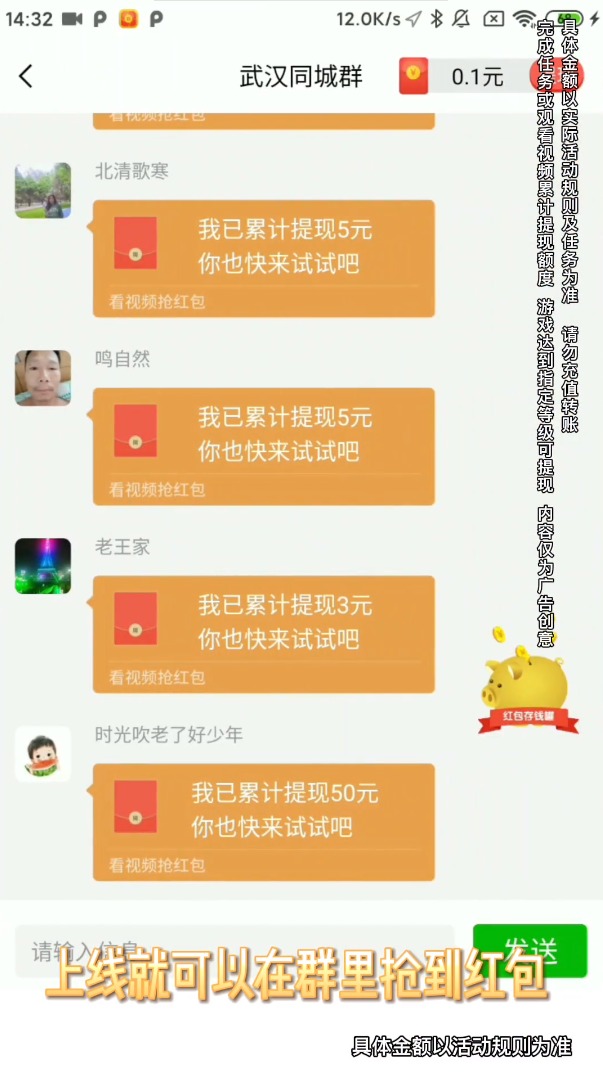Go back from 武汉同城群 chat

(x=27, y=76)
